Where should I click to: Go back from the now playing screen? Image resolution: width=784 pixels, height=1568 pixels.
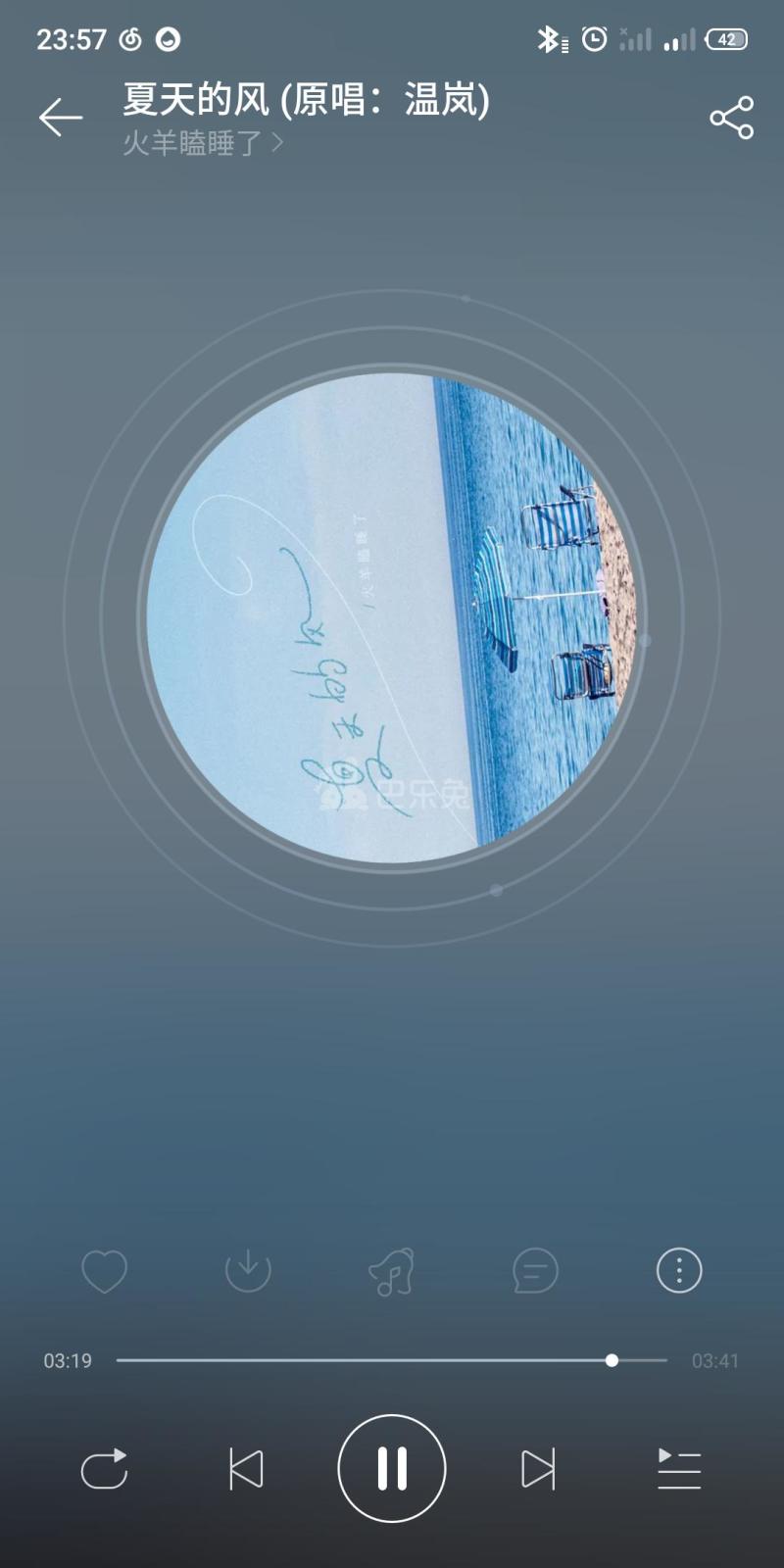click(x=61, y=118)
